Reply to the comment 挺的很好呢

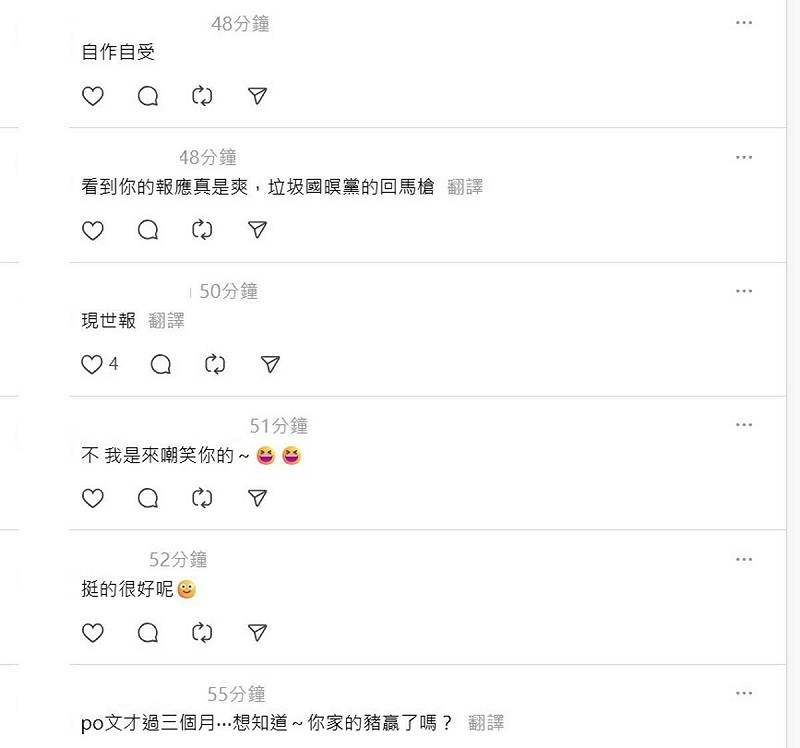[148, 632]
